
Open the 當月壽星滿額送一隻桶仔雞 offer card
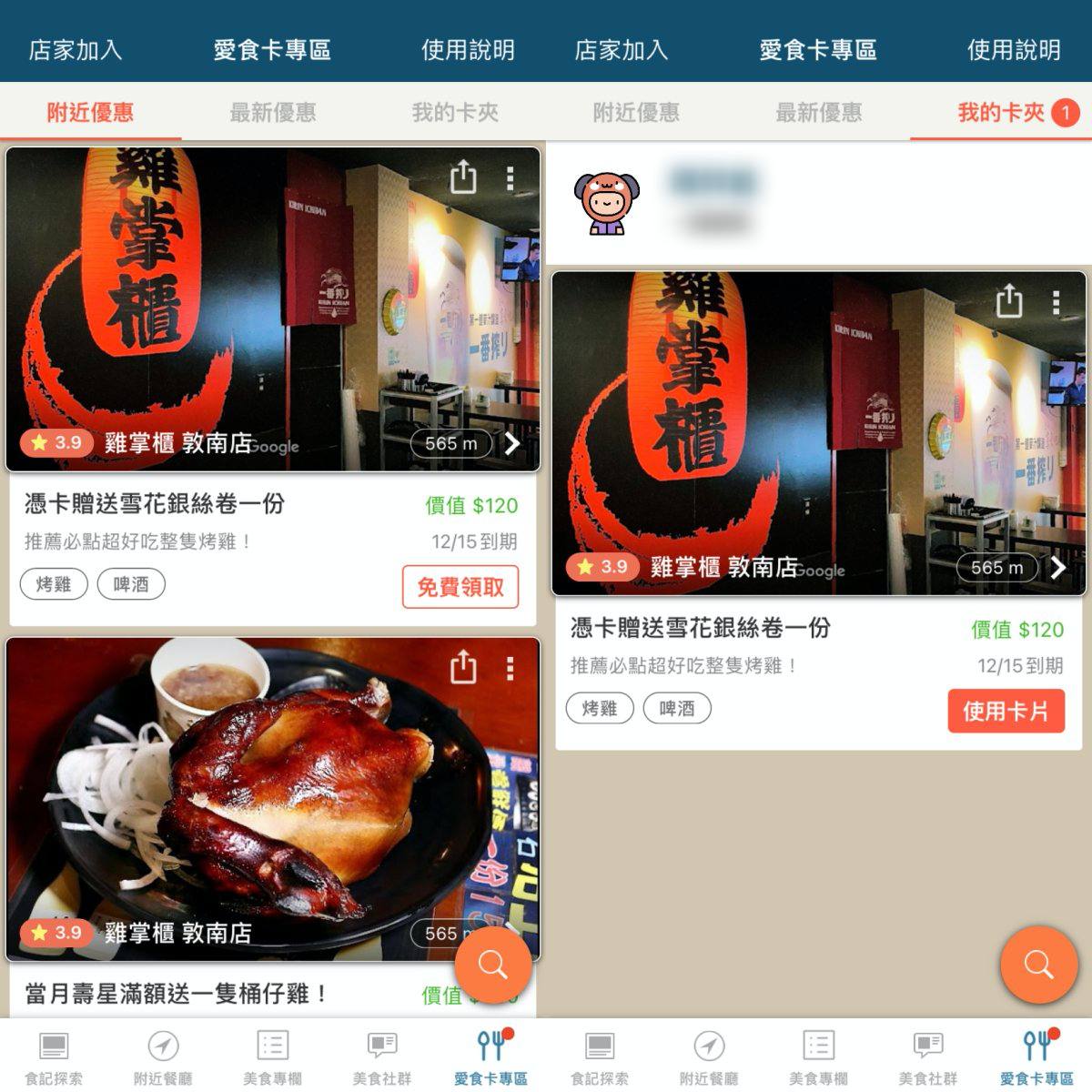click(x=177, y=994)
